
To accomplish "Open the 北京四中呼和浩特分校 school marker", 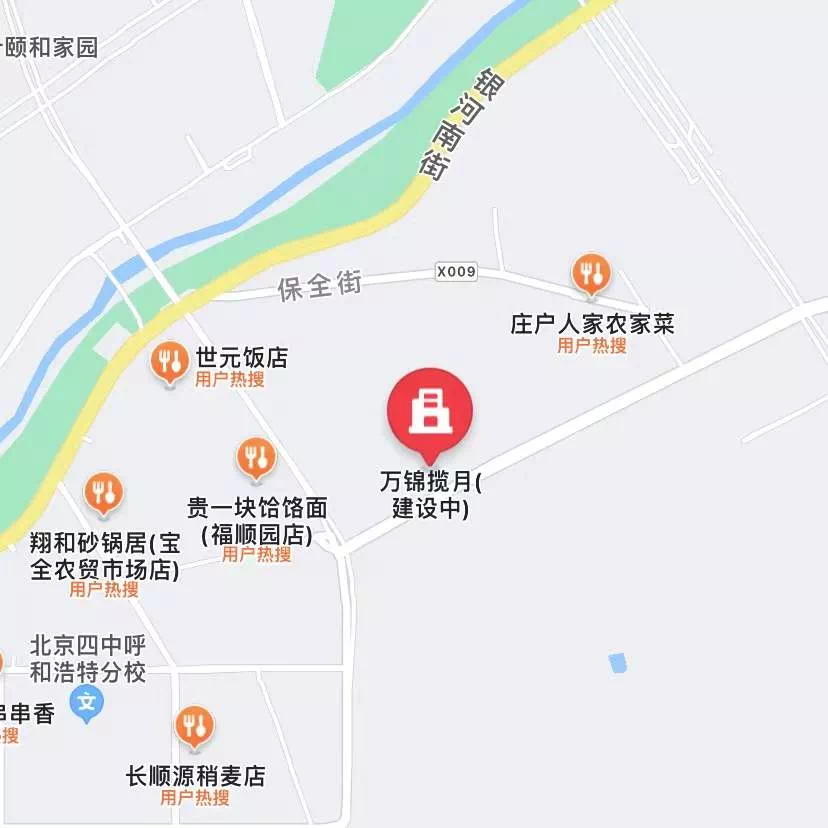I will pos(87,702).
